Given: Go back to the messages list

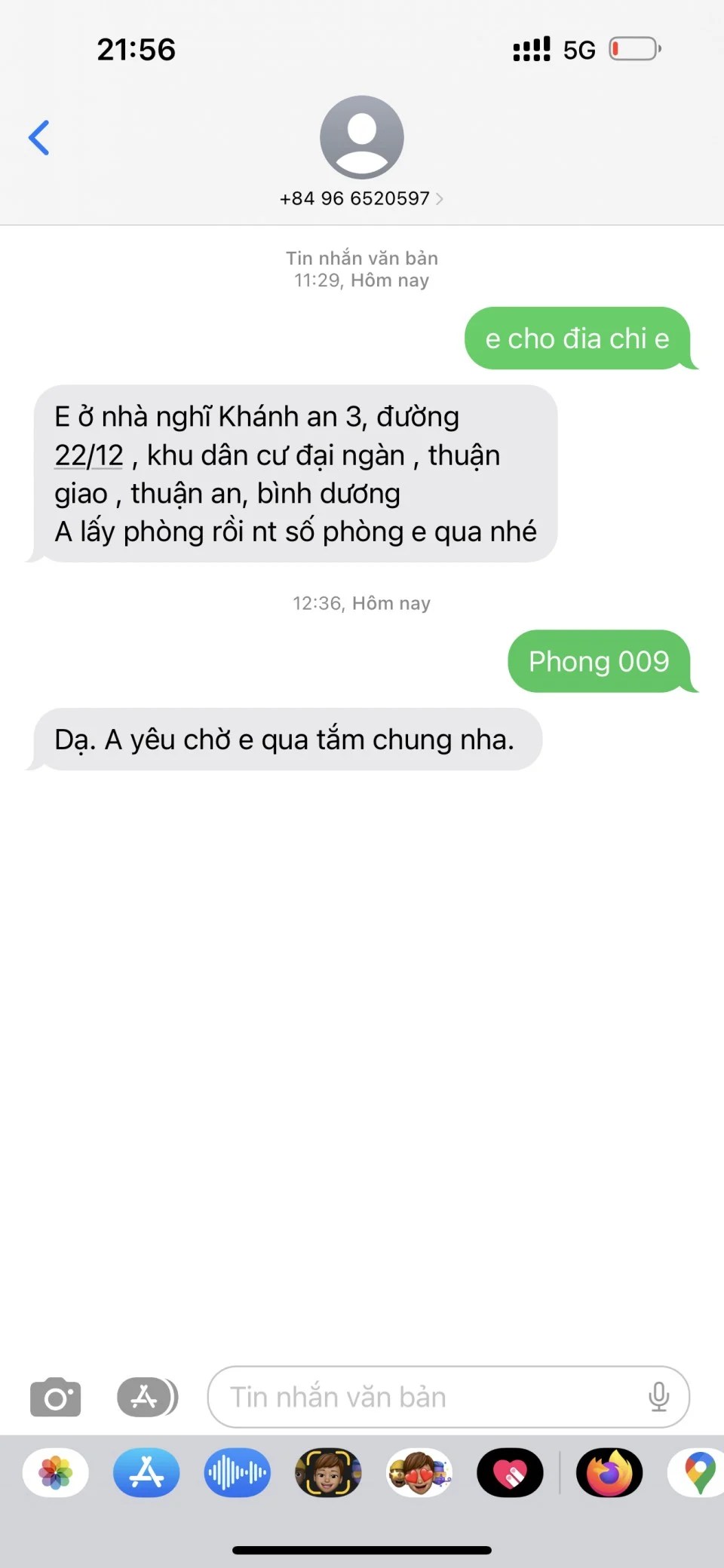Looking at the screenshot, I should tap(39, 138).
